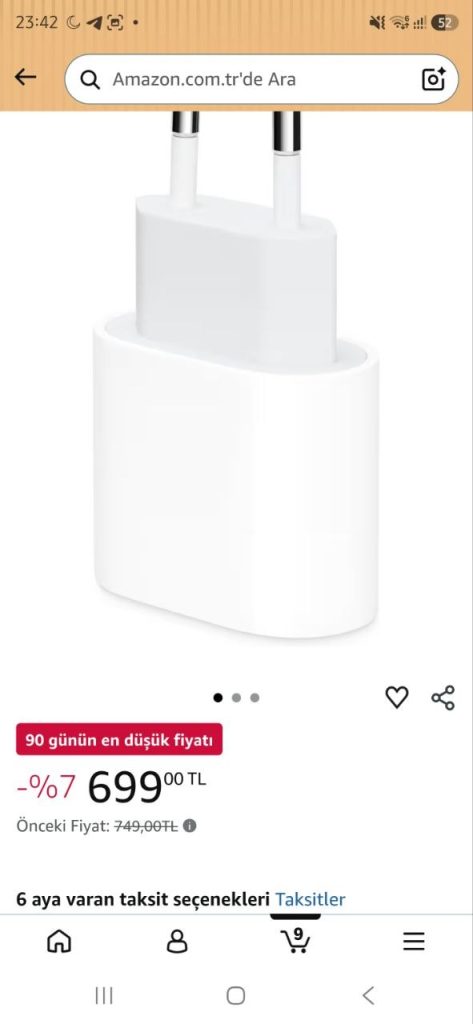Share this product
The image size is (473, 1024).
pos(443,697)
